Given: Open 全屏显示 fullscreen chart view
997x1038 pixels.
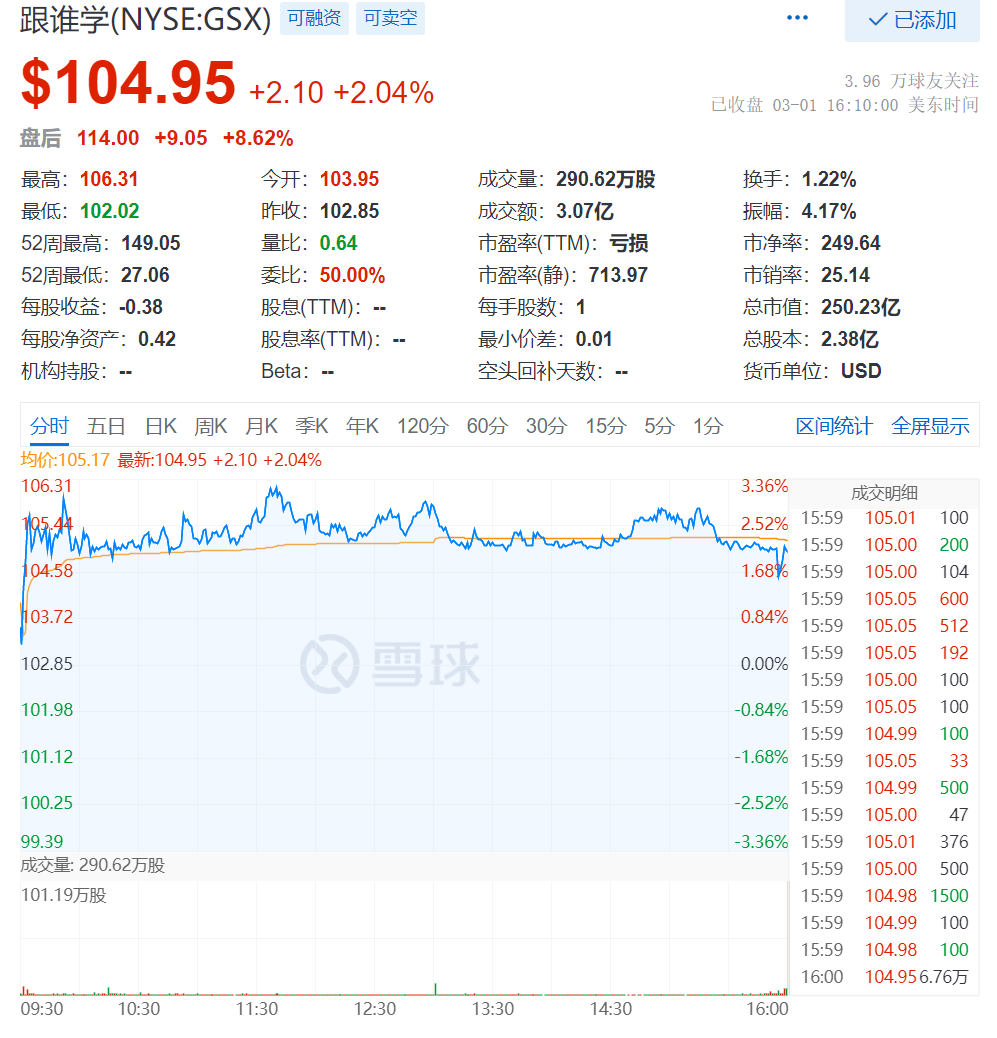Looking at the screenshot, I should pyautogui.click(x=930, y=426).
